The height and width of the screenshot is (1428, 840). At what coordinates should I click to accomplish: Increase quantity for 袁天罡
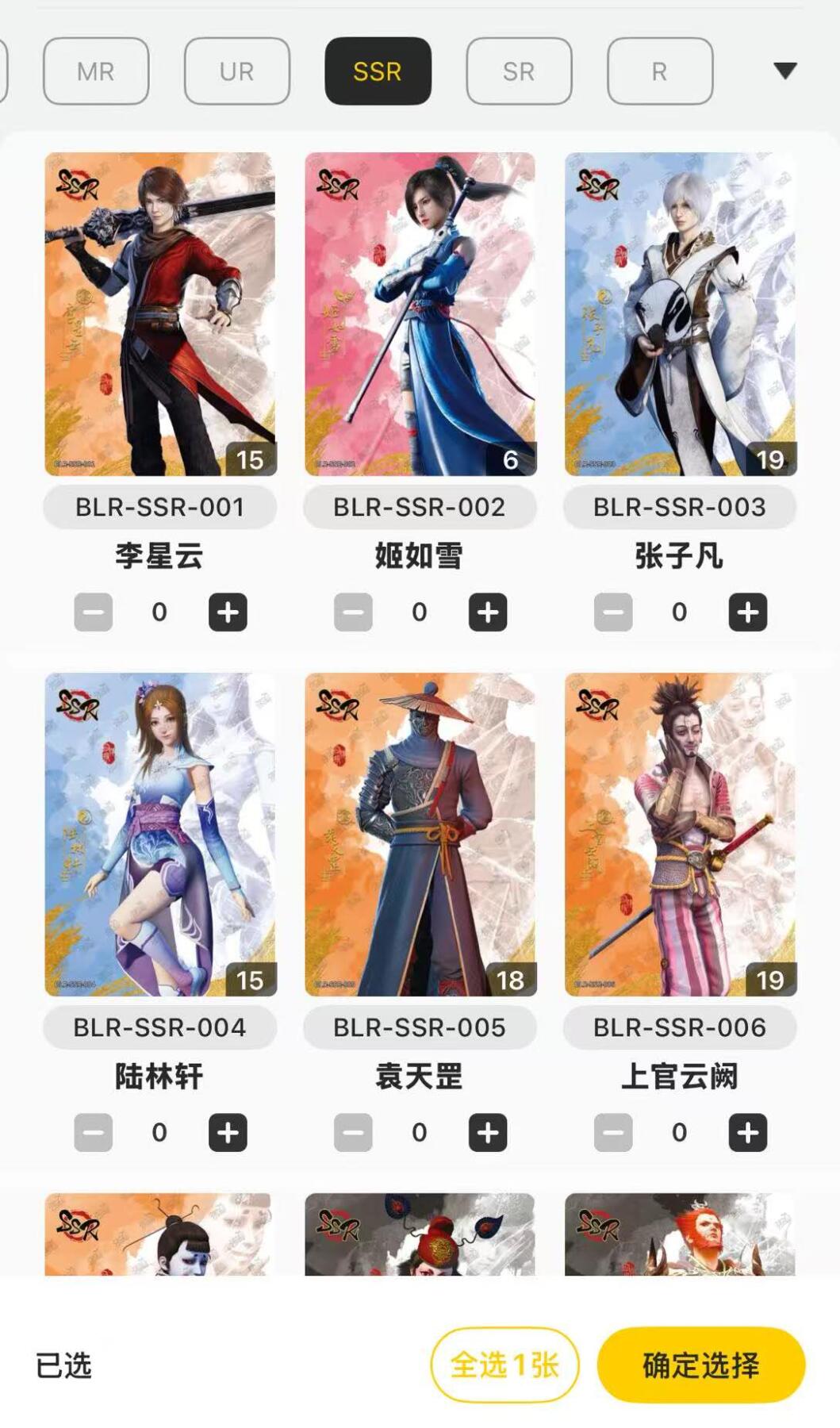tap(488, 1133)
